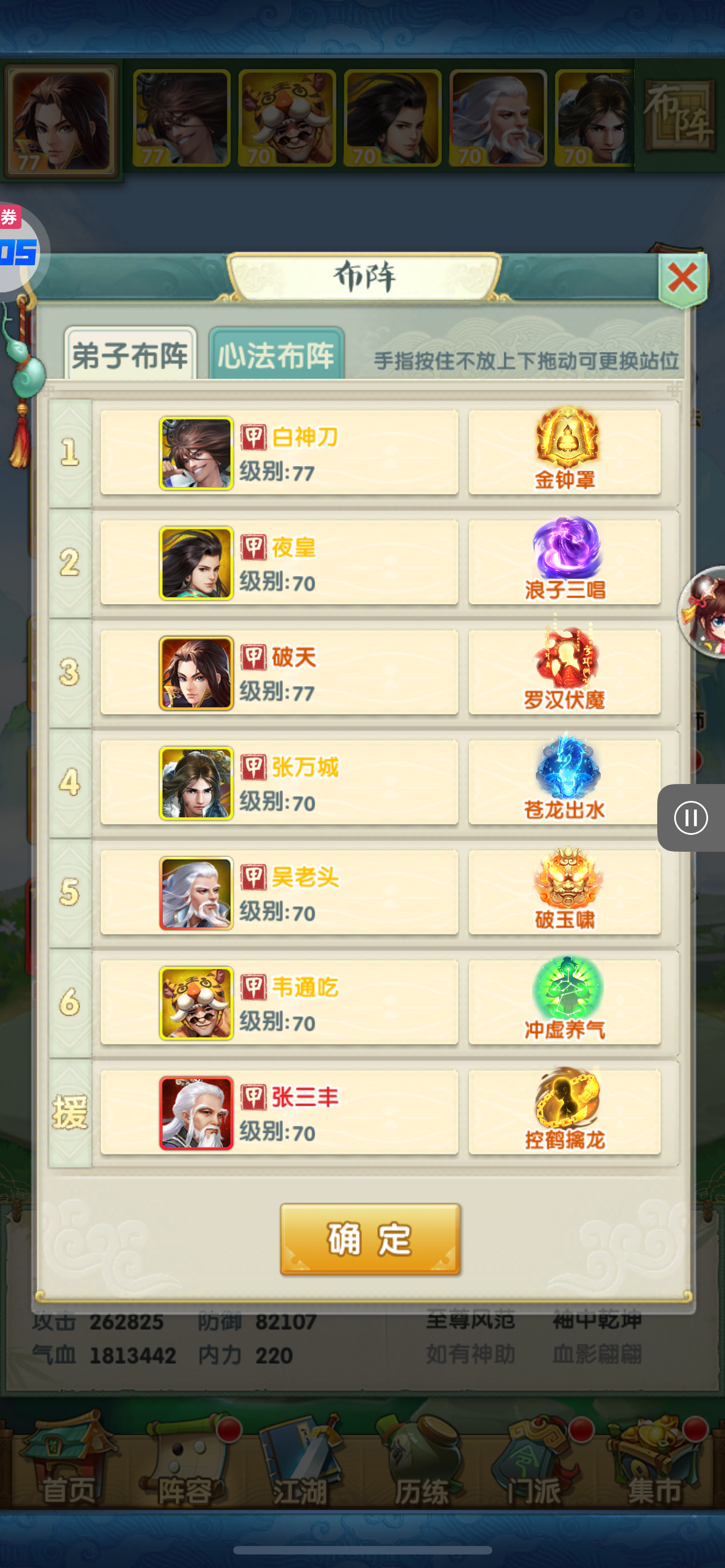Select the 张万城 disciple row
The width and height of the screenshot is (725, 1568).
[279, 783]
